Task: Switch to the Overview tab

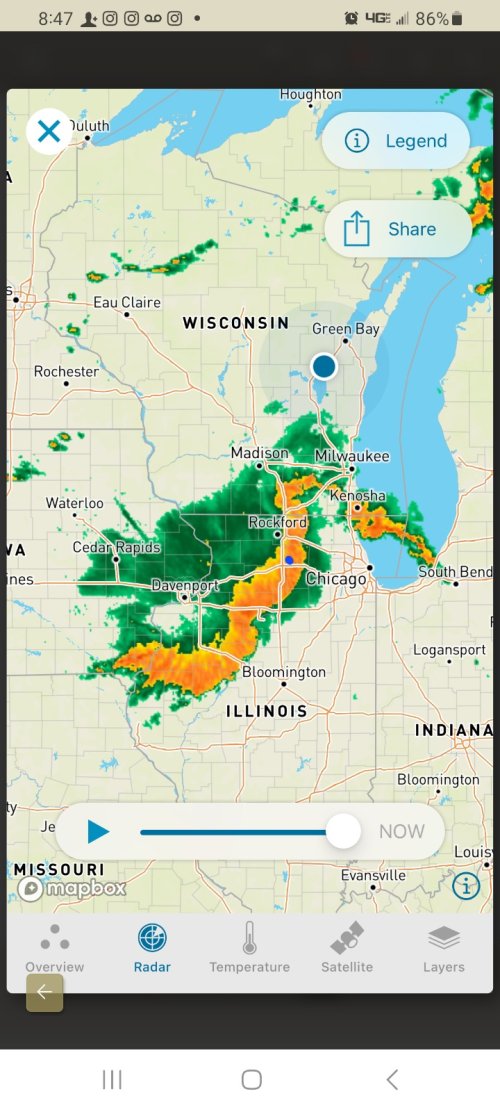Action: (x=55, y=948)
